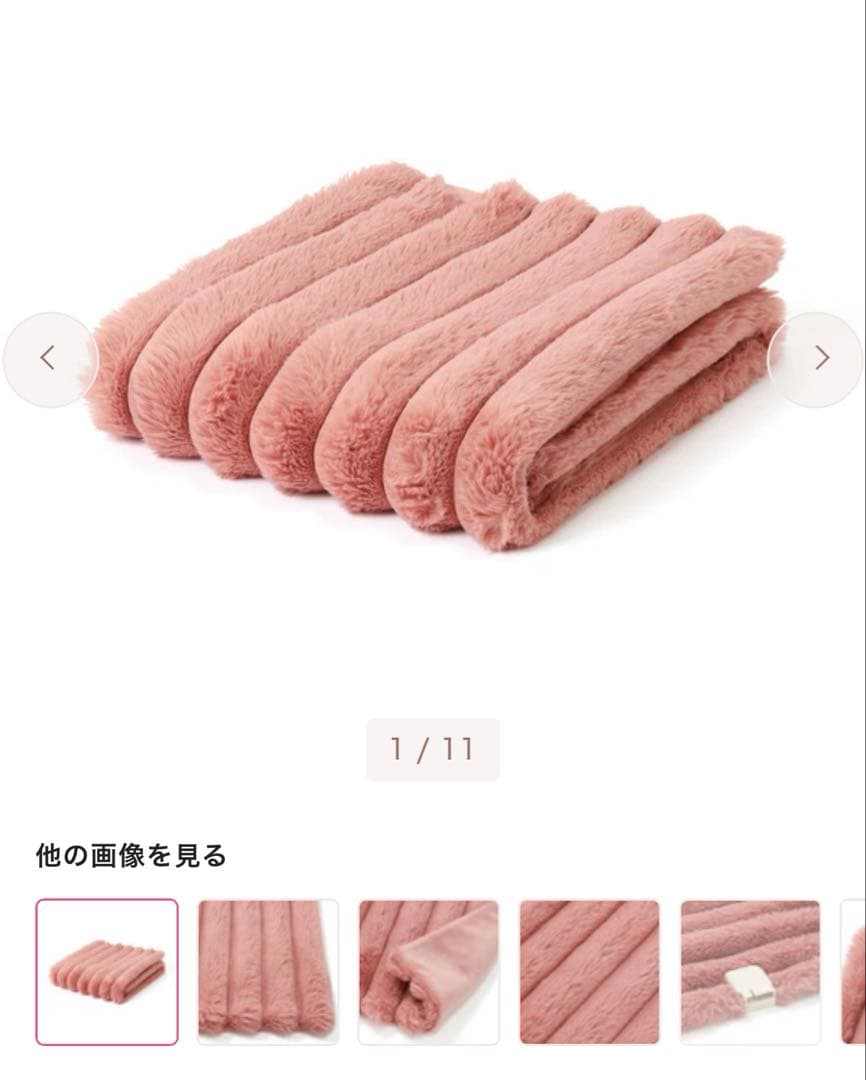Image resolution: width=866 pixels, height=1080 pixels.
Task: Show the previous product image
Action: (49, 359)
